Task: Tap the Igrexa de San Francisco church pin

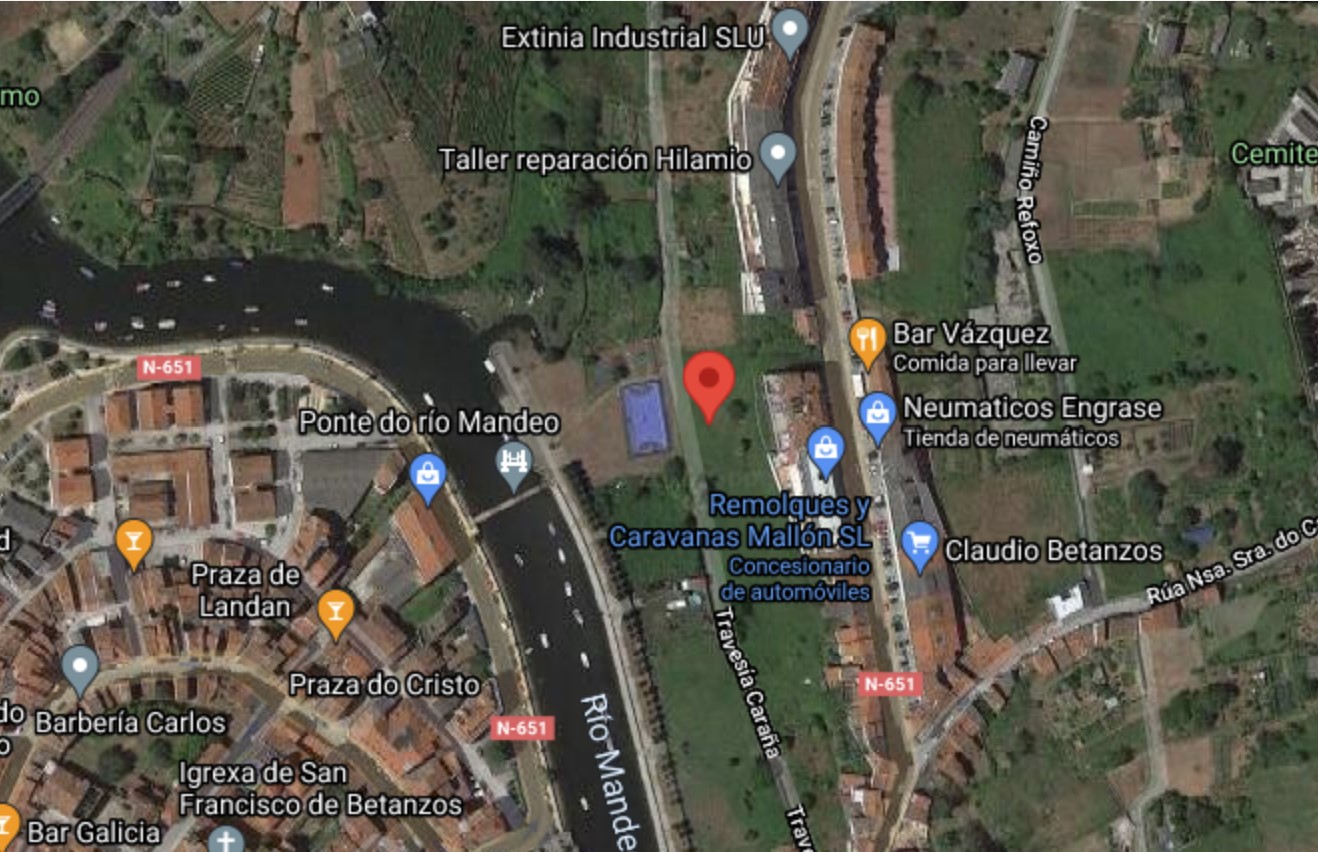Action: coord(227,838)
